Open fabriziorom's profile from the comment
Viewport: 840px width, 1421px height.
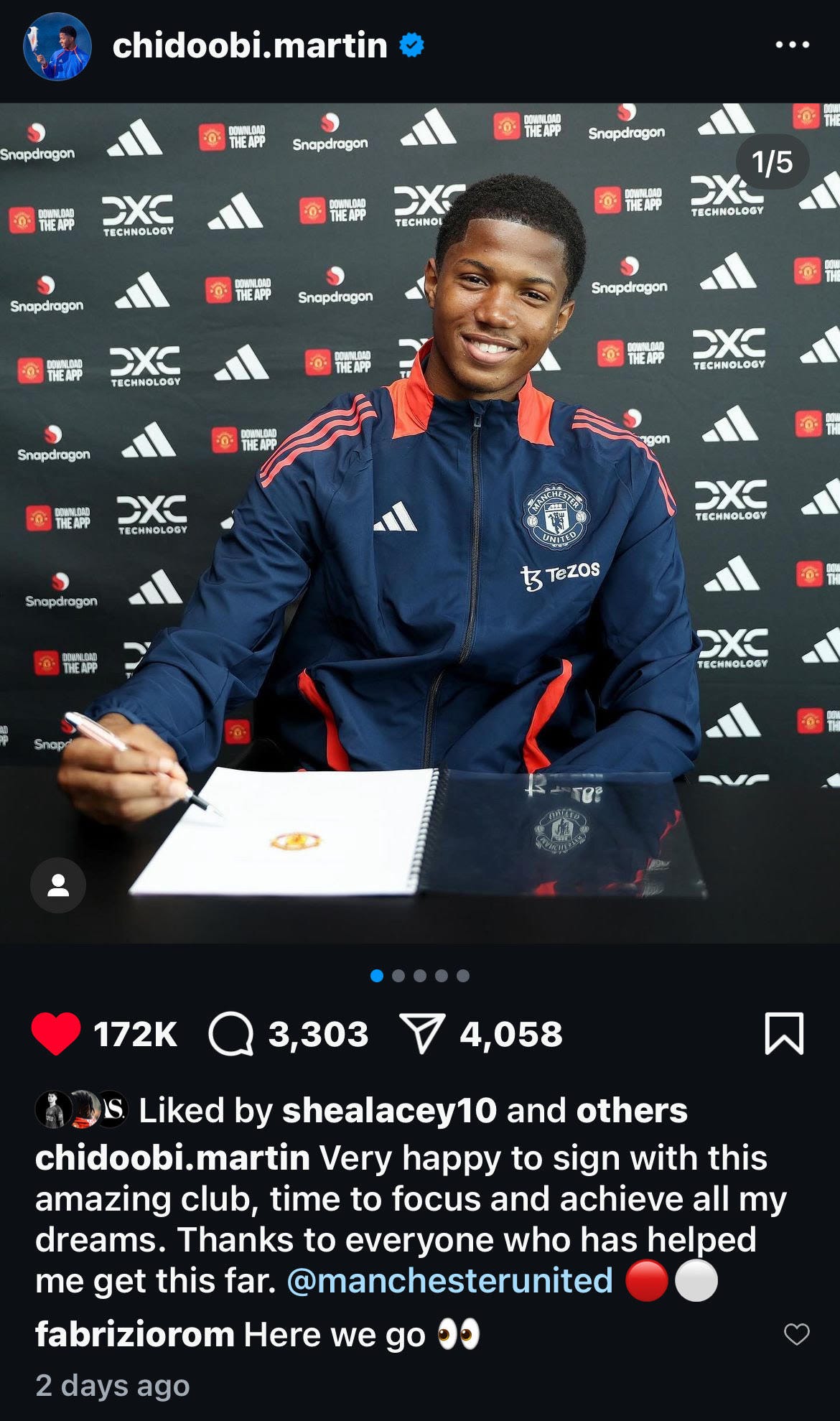pos(135,1335)
